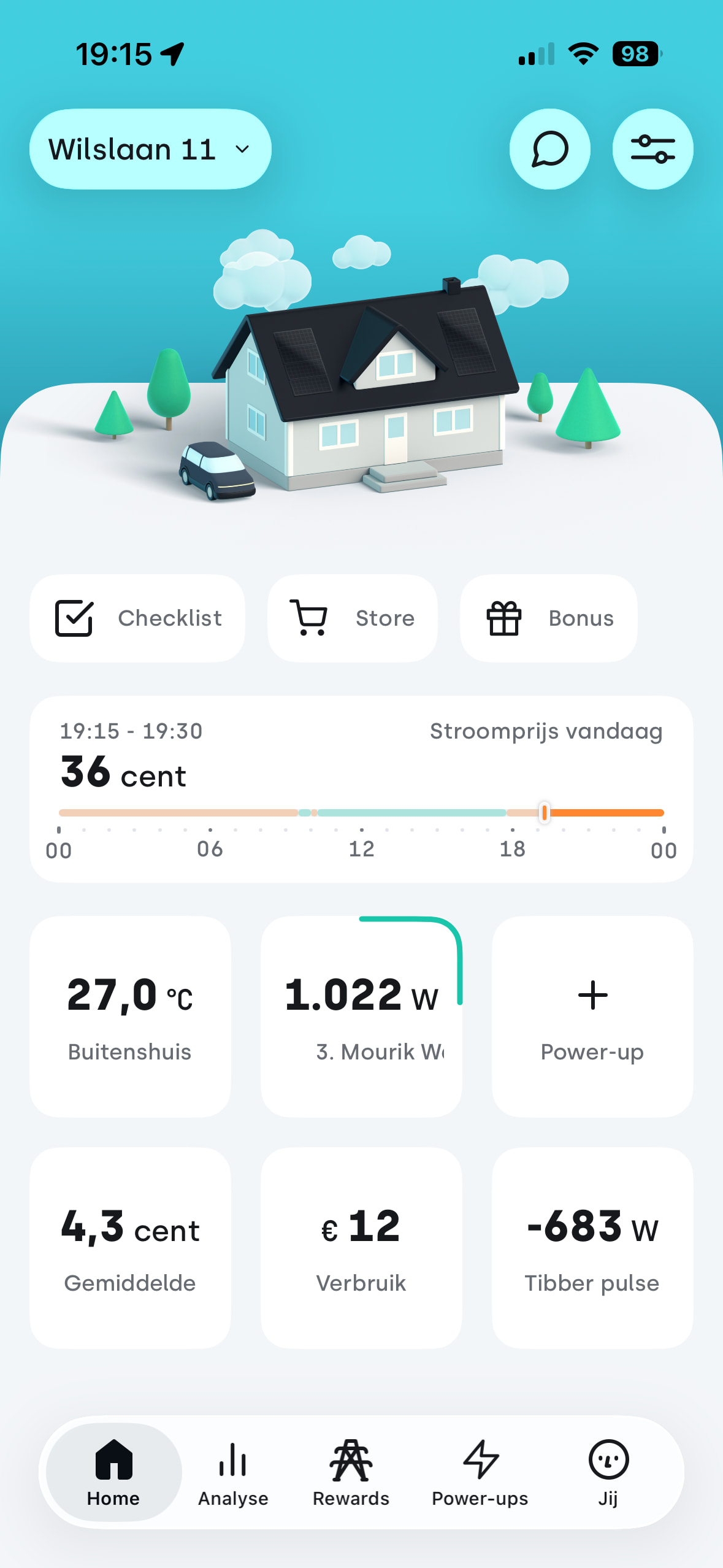
Task: Open the Store chip
Action: click(353, 618)
